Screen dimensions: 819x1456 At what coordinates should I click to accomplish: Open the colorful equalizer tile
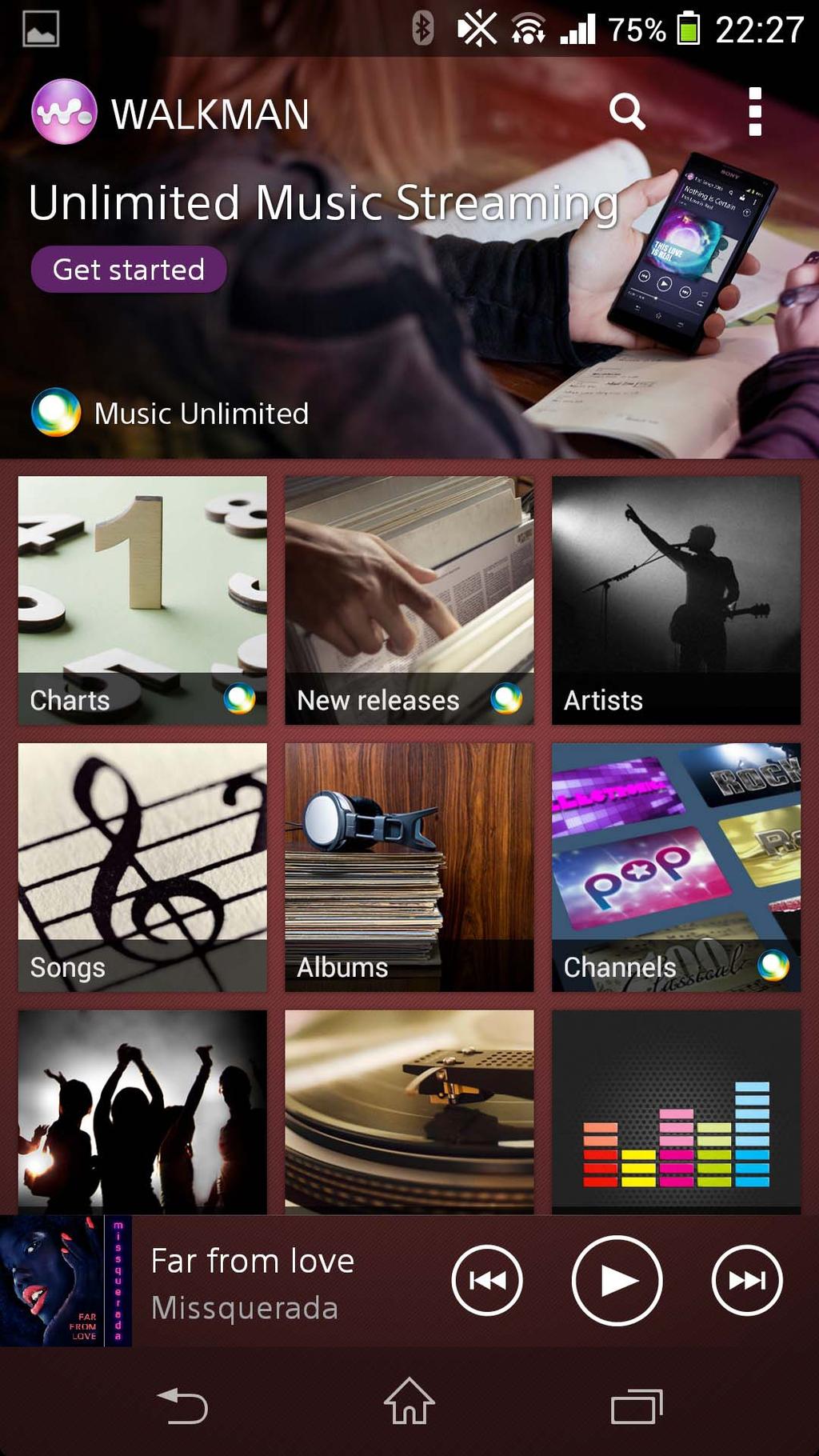point(676,1112)
